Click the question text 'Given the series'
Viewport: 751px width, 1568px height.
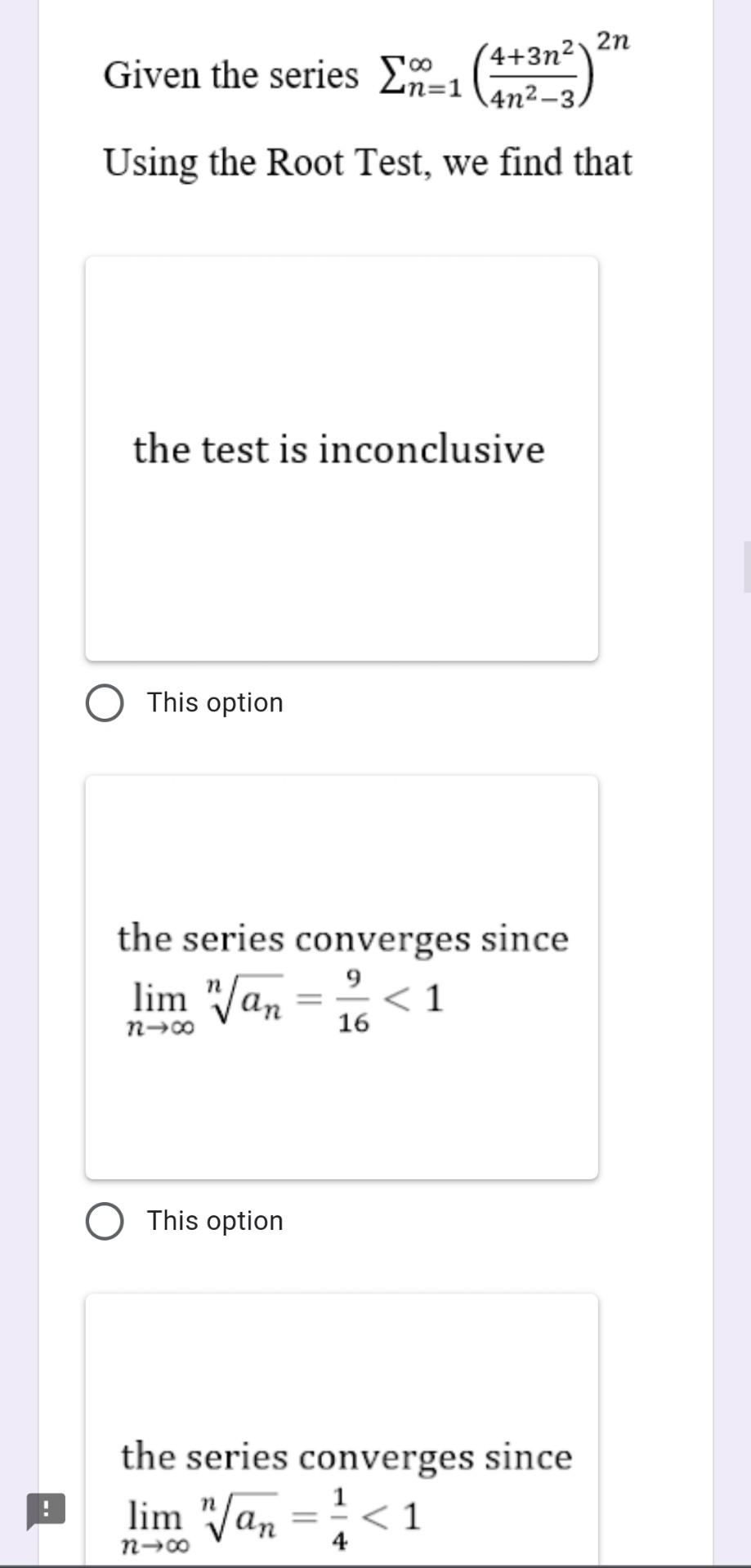229,75
